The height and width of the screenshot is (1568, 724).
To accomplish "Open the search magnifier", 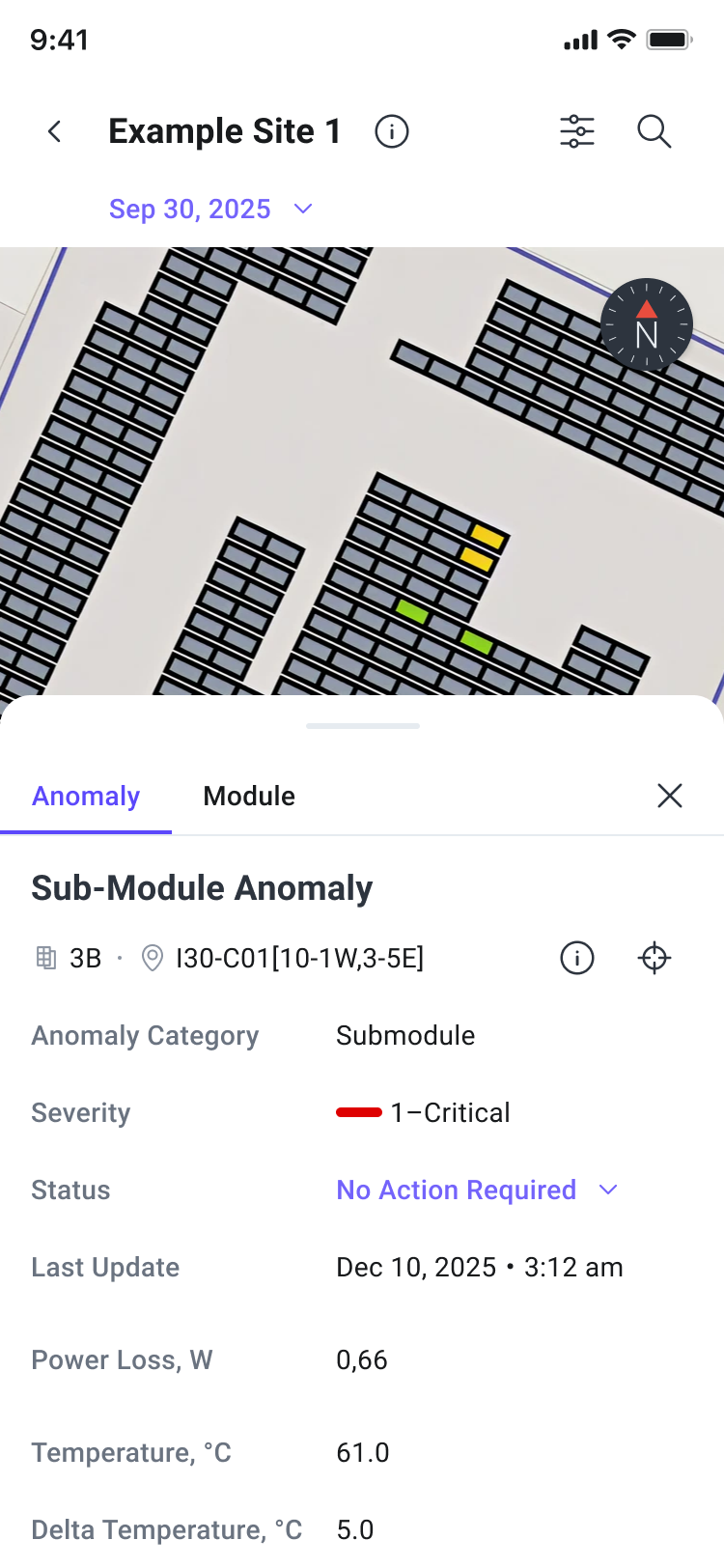I will [654, 131].
